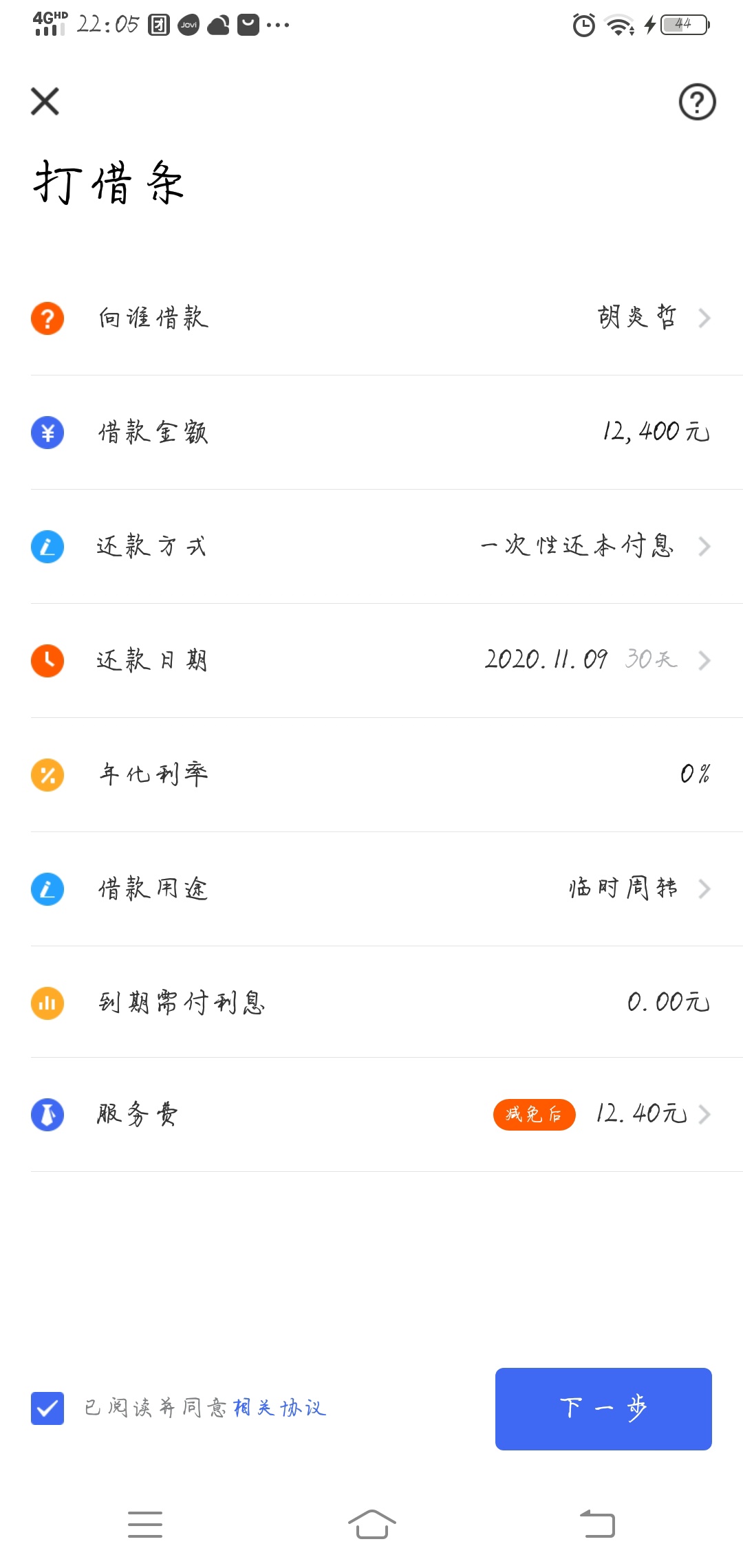View 服务费 service fee details
Viewport: 743px width, 1568px height.
tap(371, 1115)
